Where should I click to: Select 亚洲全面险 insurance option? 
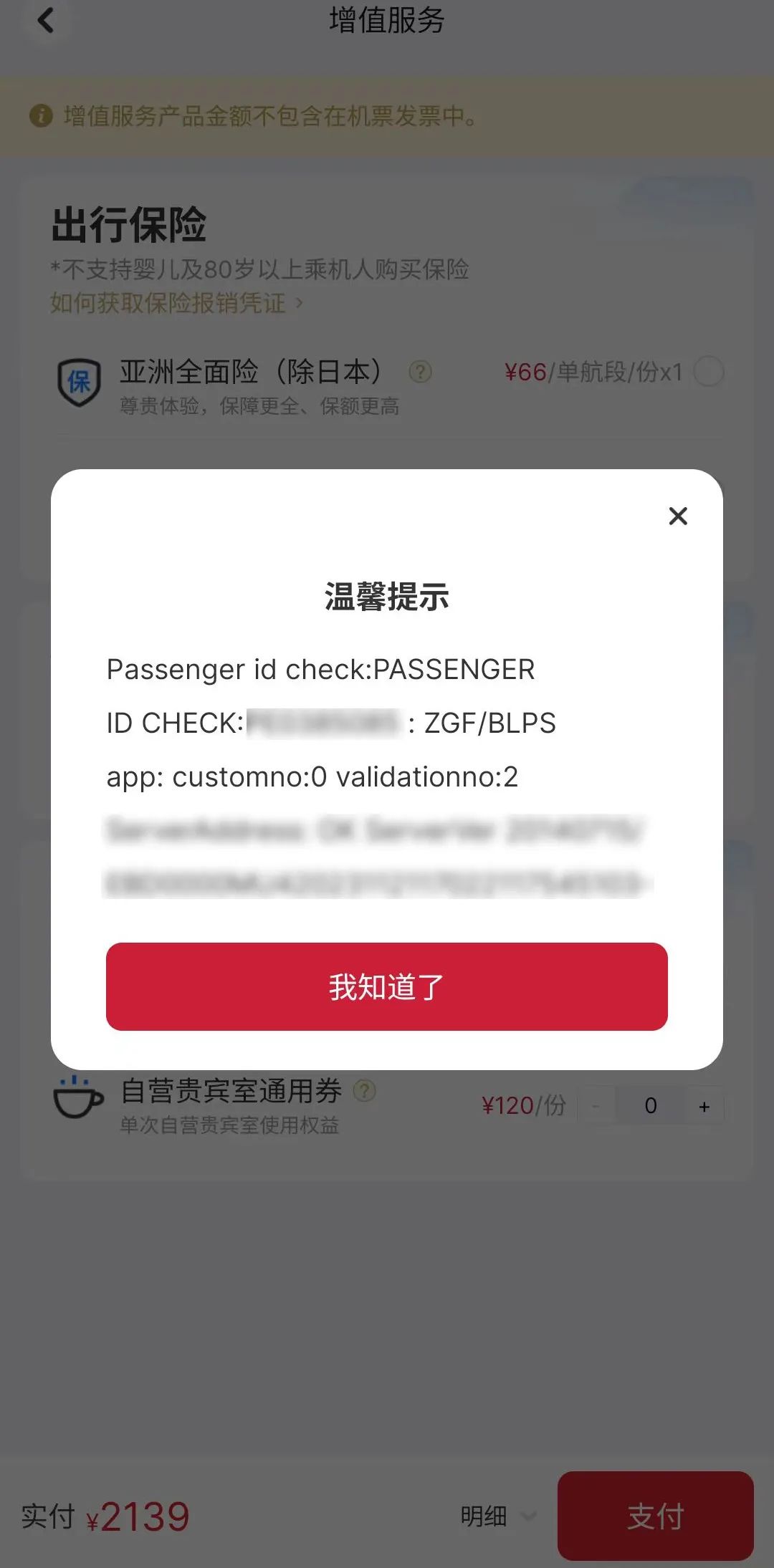(x=709, y=372)
